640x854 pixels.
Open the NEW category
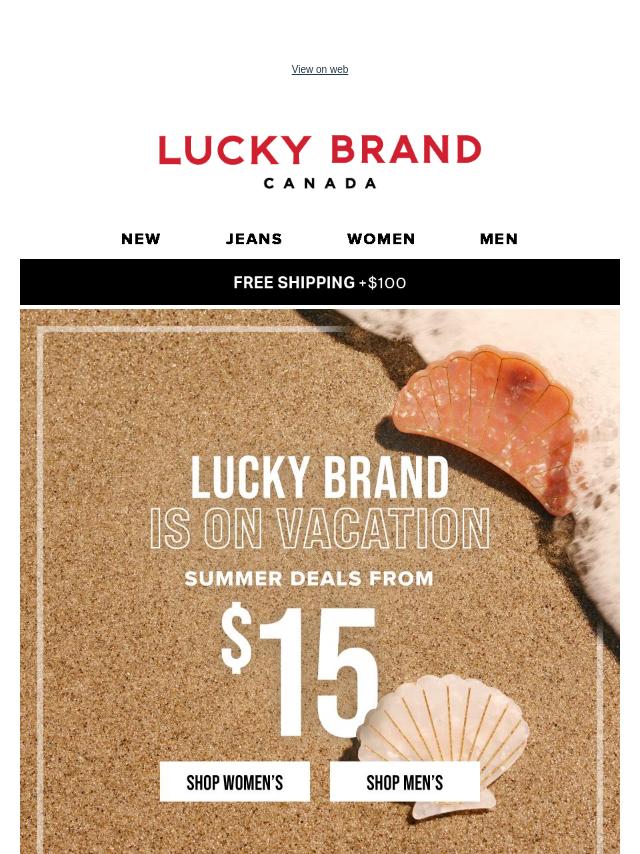(141, 239)
